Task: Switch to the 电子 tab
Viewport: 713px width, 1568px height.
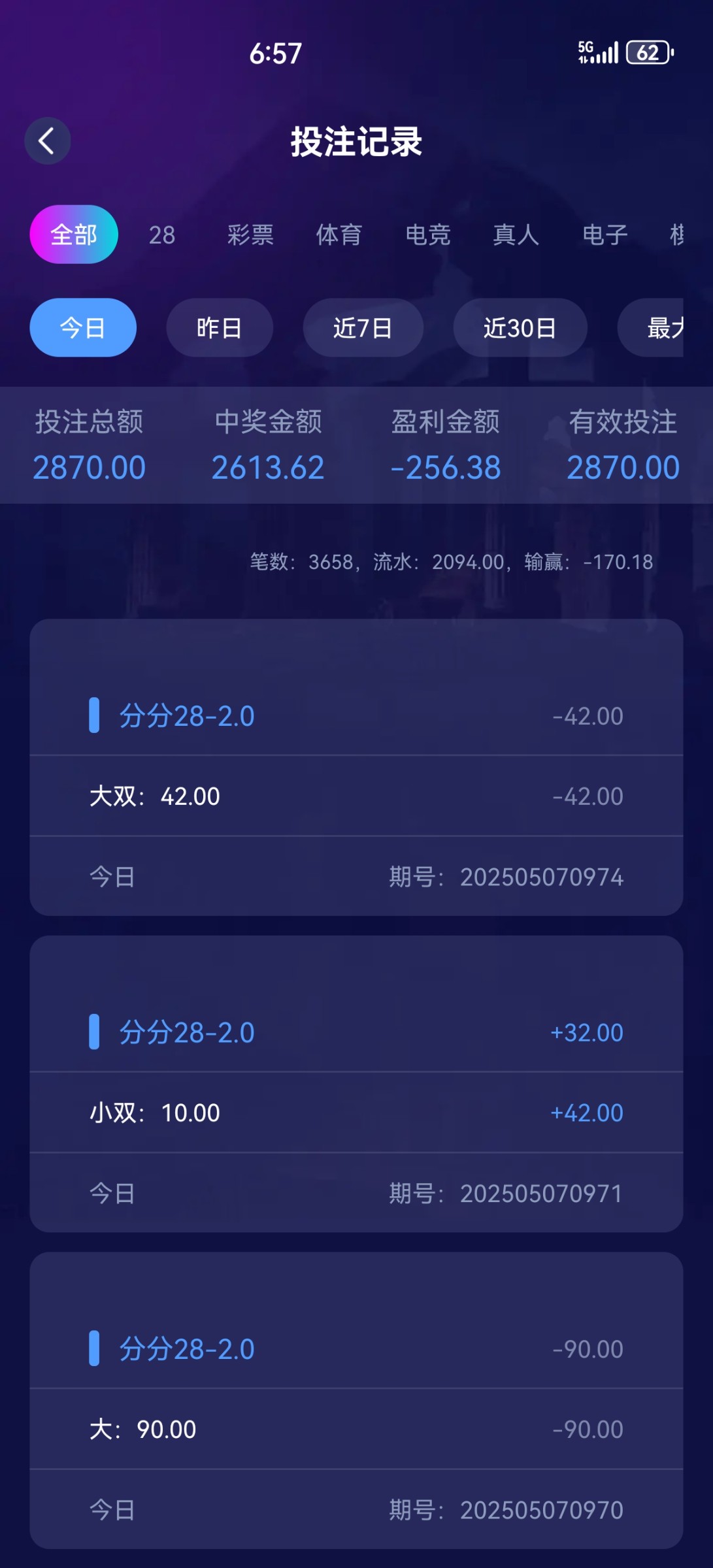Action: (x=605, y=235)
